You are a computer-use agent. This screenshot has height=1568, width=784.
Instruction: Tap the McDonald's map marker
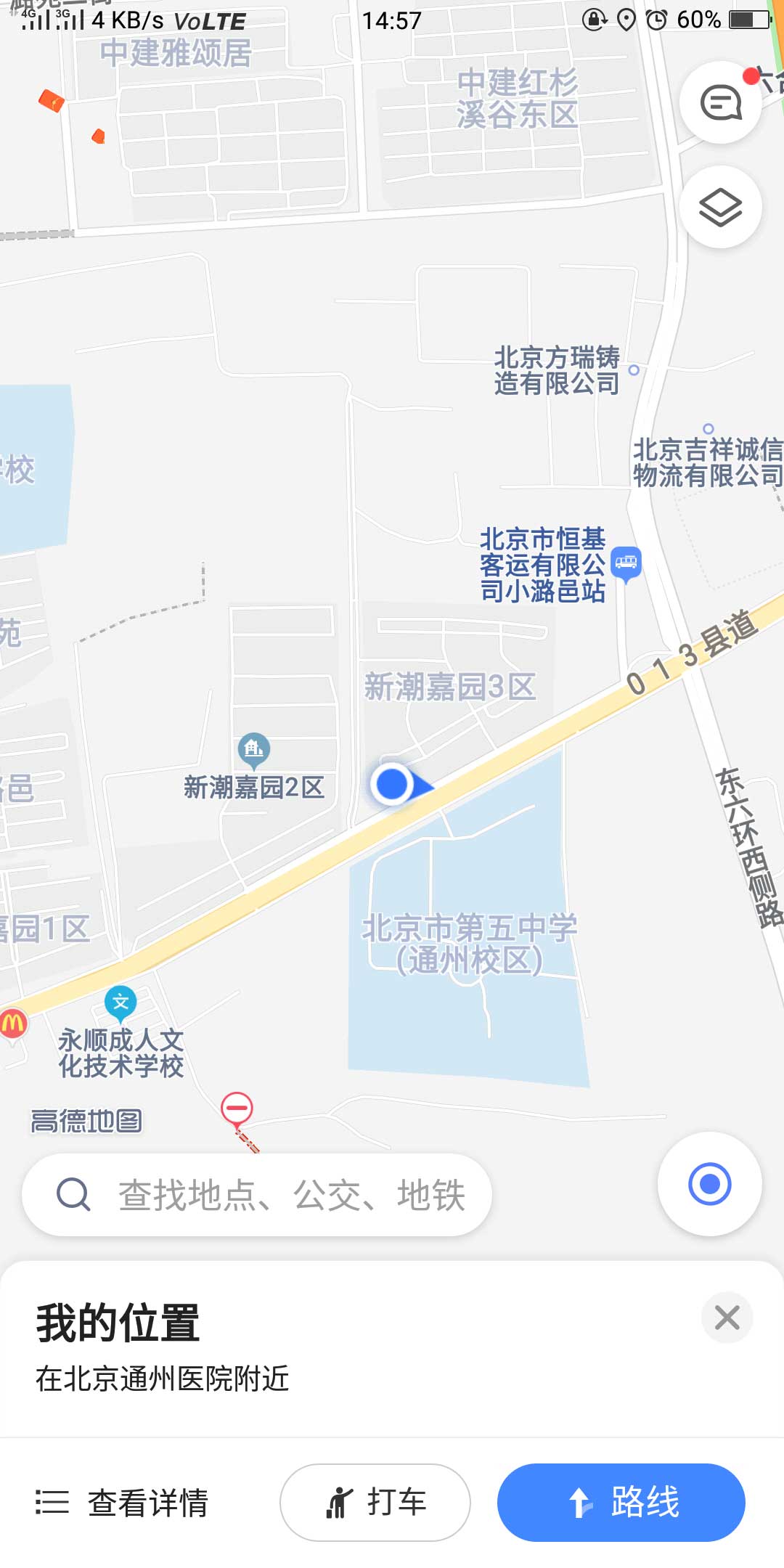point(13,1025)
